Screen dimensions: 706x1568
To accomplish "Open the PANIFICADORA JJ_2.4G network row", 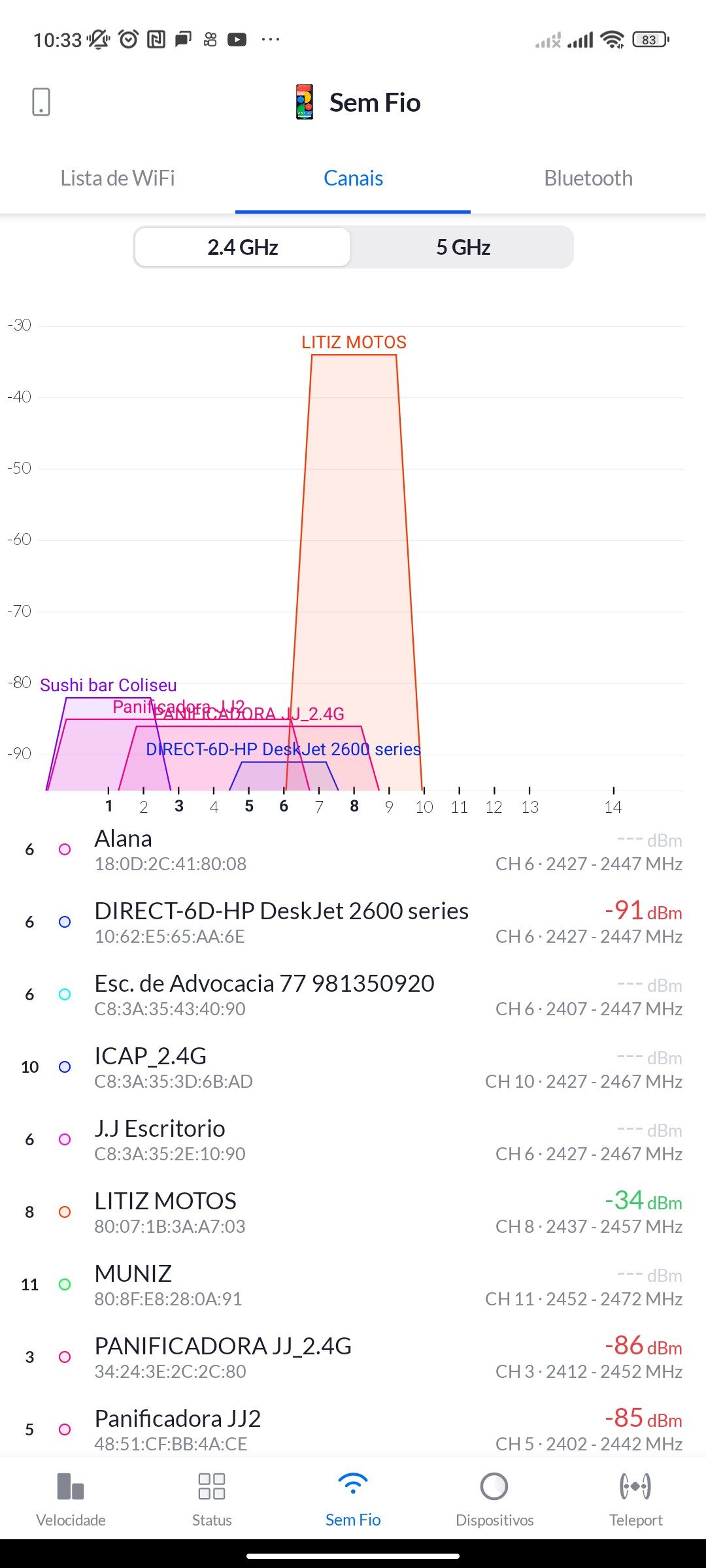I will tap(353, 1358).
